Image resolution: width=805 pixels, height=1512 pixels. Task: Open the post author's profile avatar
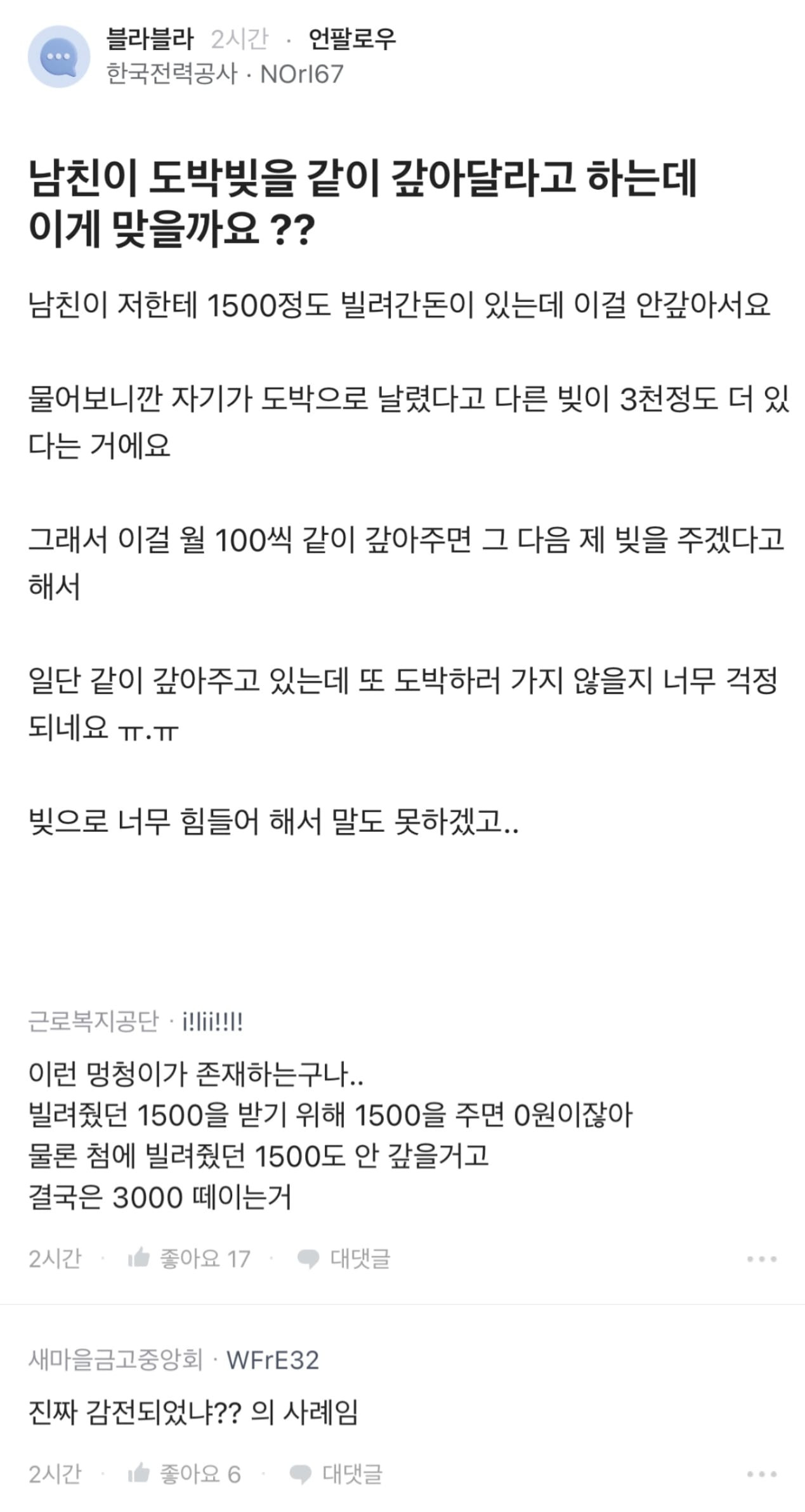pos(59,56)
